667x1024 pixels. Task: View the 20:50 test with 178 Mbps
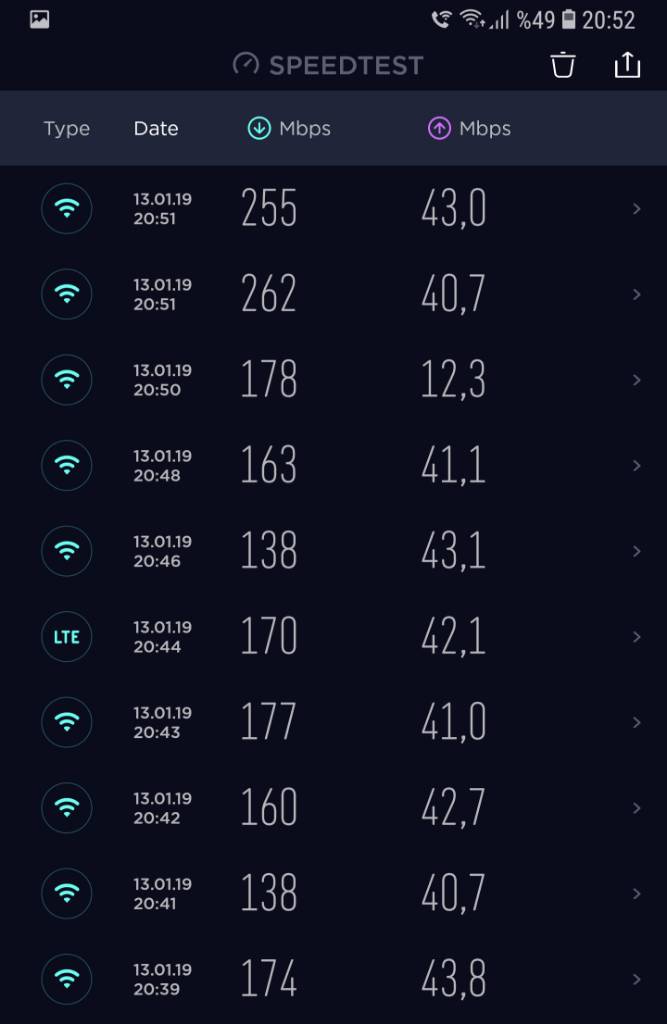point(333,380)
